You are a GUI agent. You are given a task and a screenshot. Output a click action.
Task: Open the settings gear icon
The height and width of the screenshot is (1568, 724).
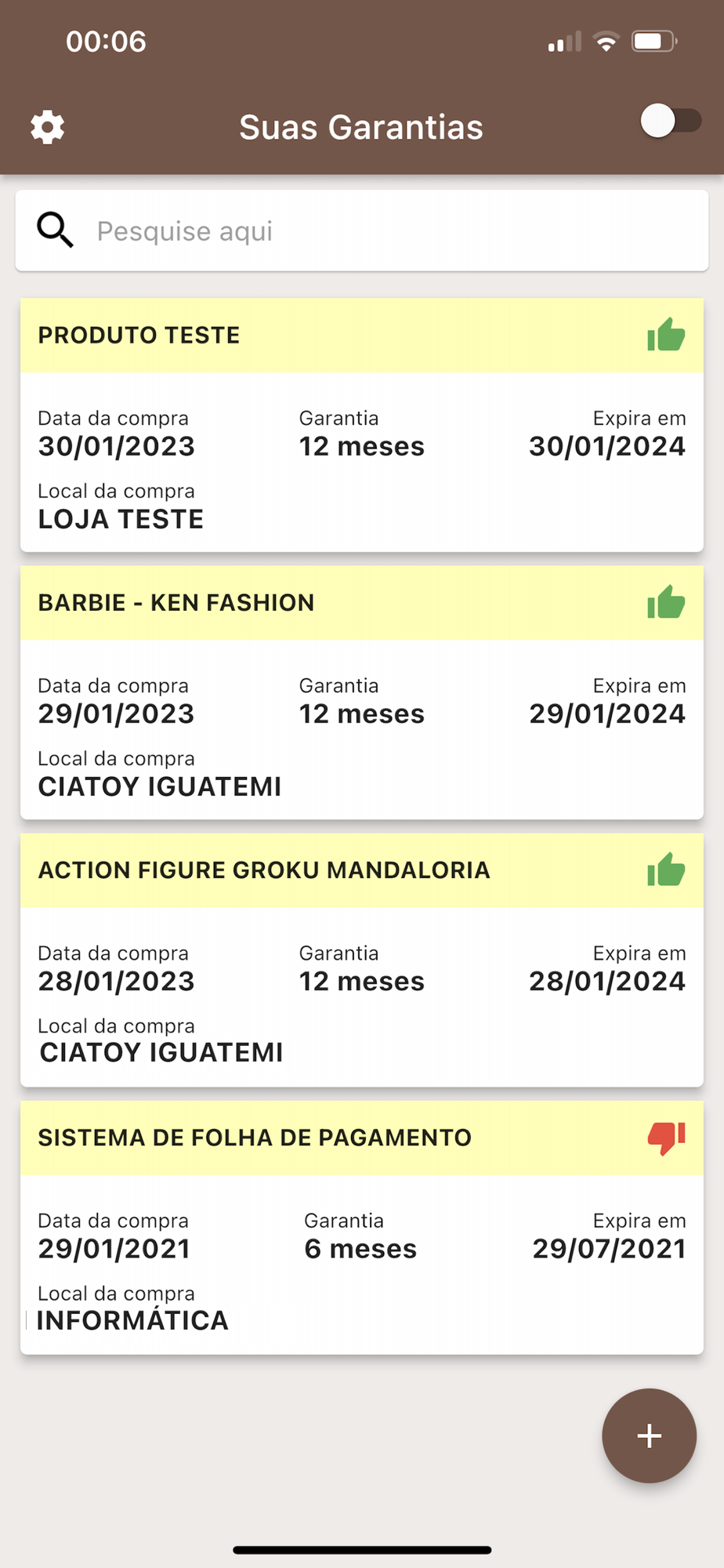[47, 127]
